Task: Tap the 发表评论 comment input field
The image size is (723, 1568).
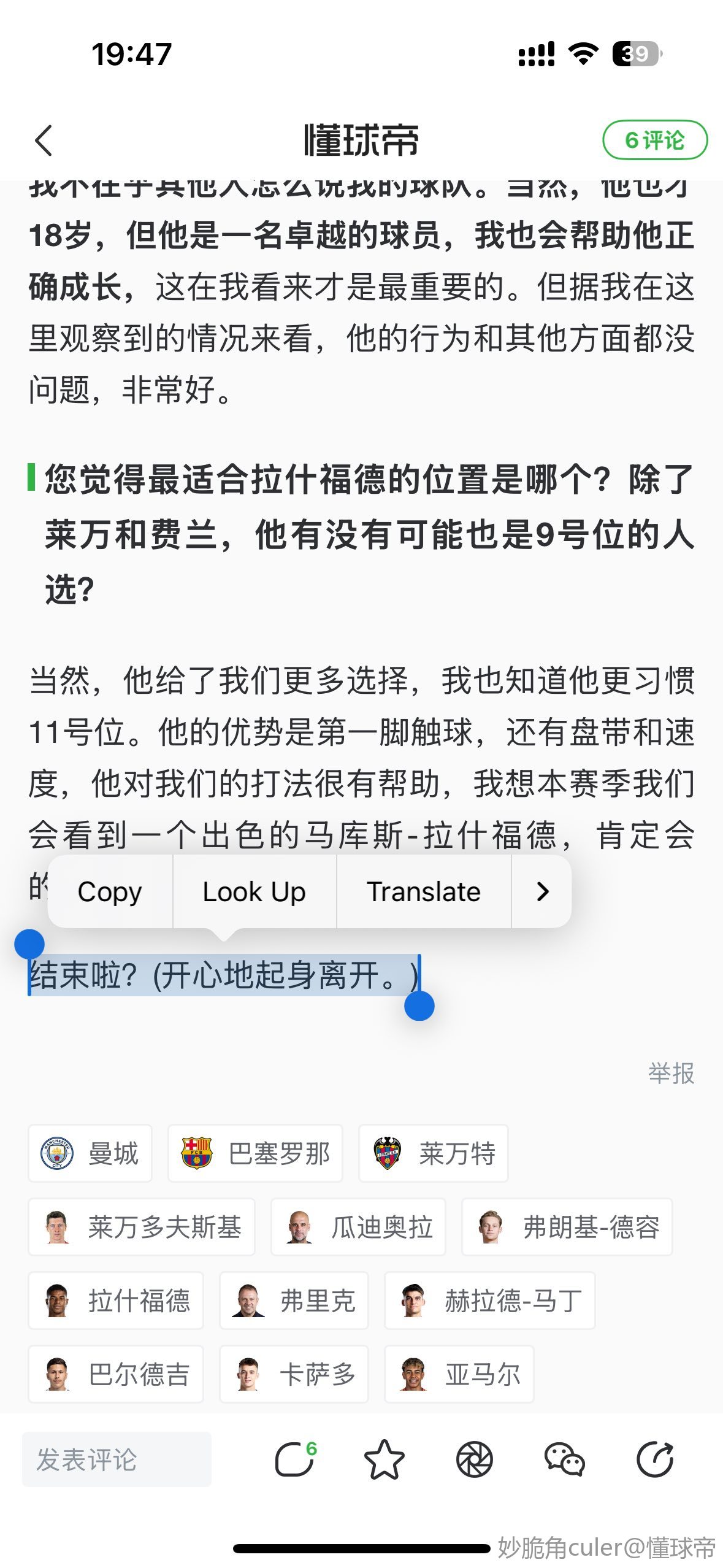Action: 117,1459
